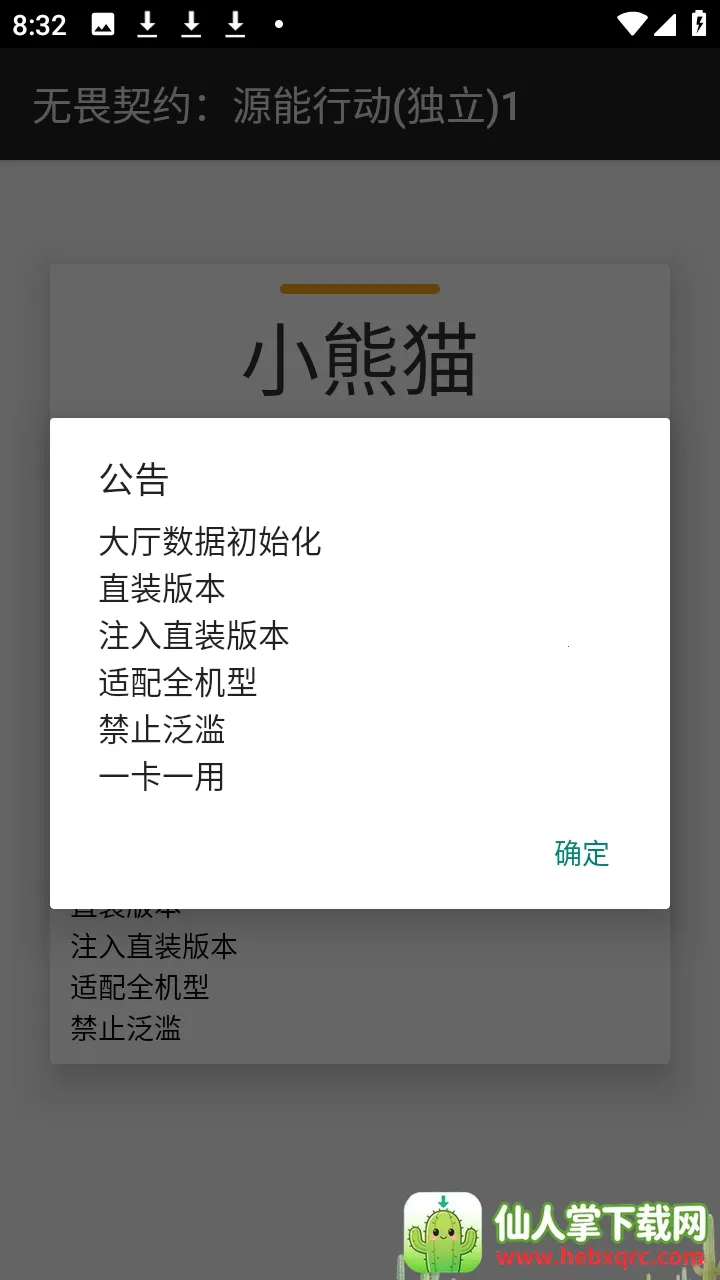Confirm the 公告 dialog with 确定
Image resolution: width=720 pixels, height=1280 pixels.
[582, 853]
